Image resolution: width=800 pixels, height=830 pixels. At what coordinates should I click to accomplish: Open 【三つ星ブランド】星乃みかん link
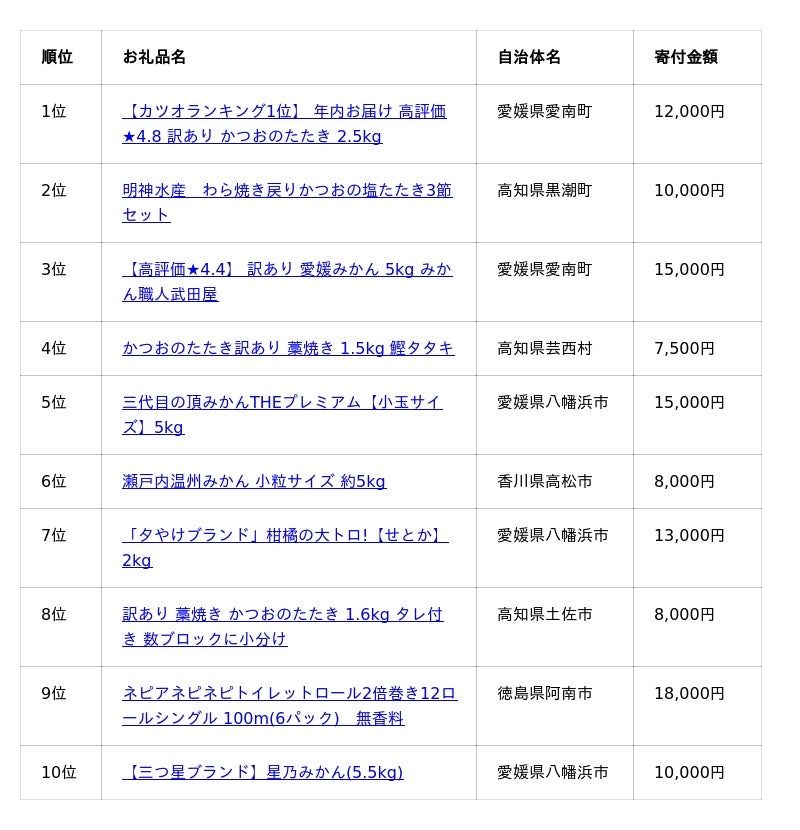pyautogui.click(x=263, y=773)
